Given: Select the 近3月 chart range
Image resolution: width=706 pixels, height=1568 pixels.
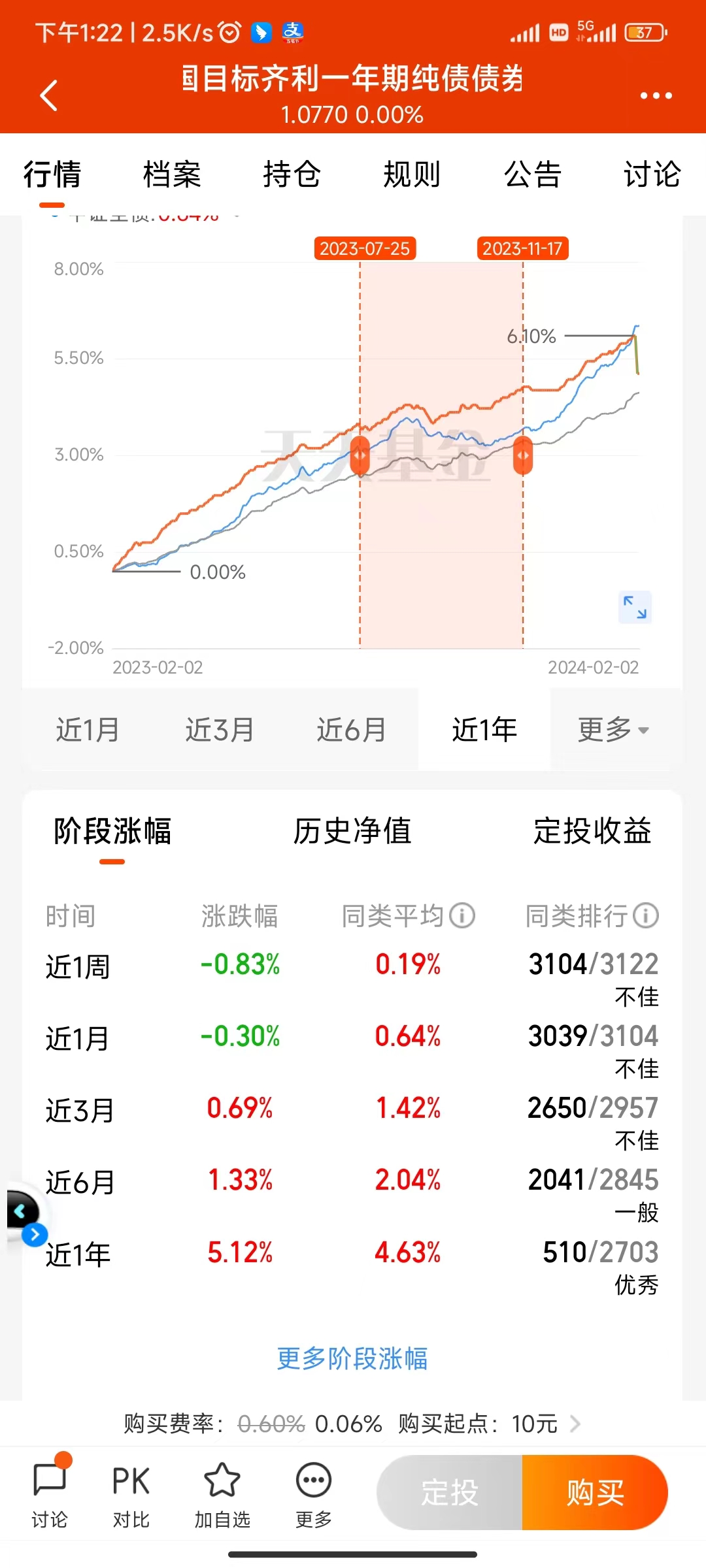Looking at the screenshot, I should point(220,730).
